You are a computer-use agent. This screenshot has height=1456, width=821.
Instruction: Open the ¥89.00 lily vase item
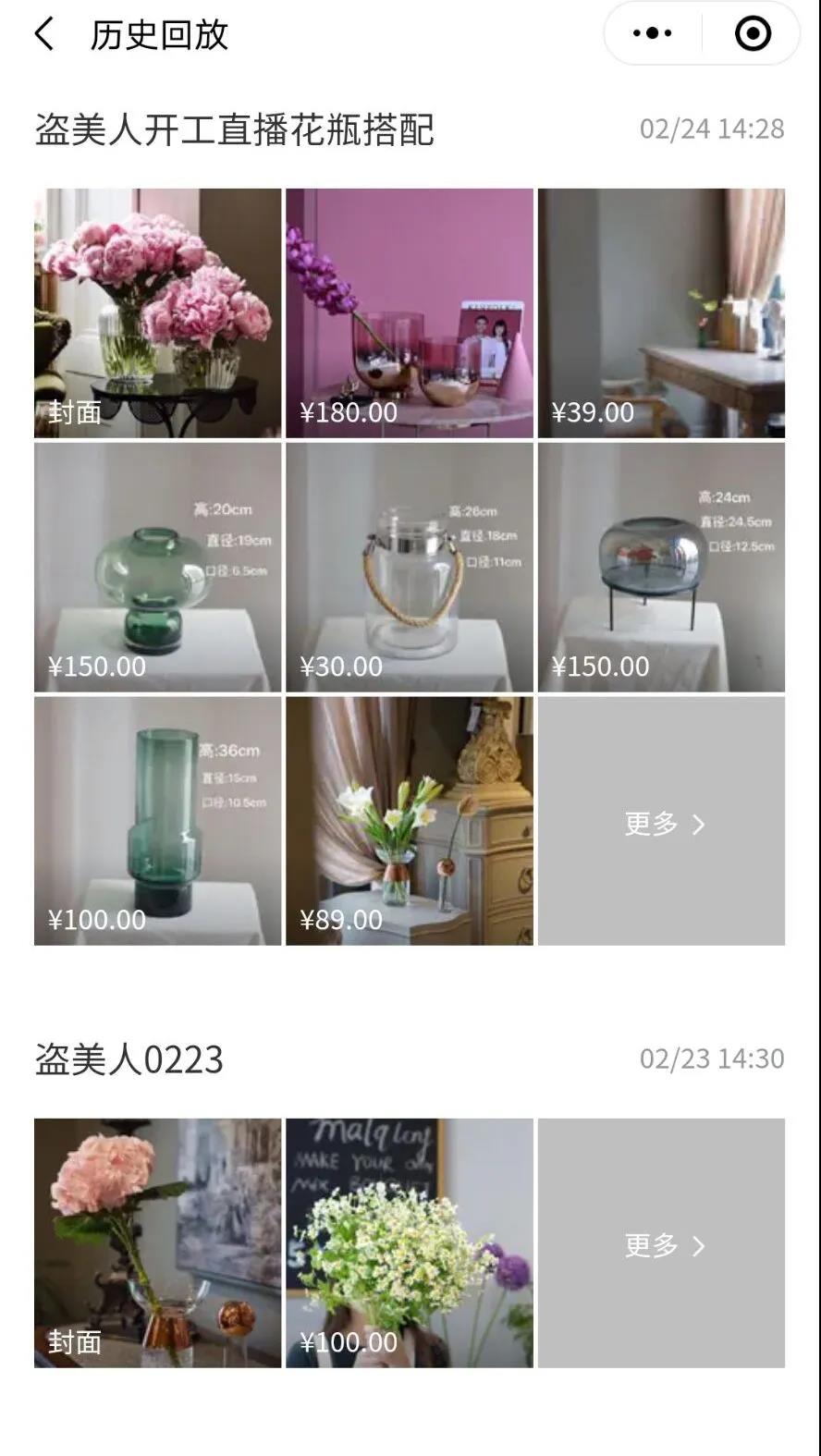click(x=410, y=821)
